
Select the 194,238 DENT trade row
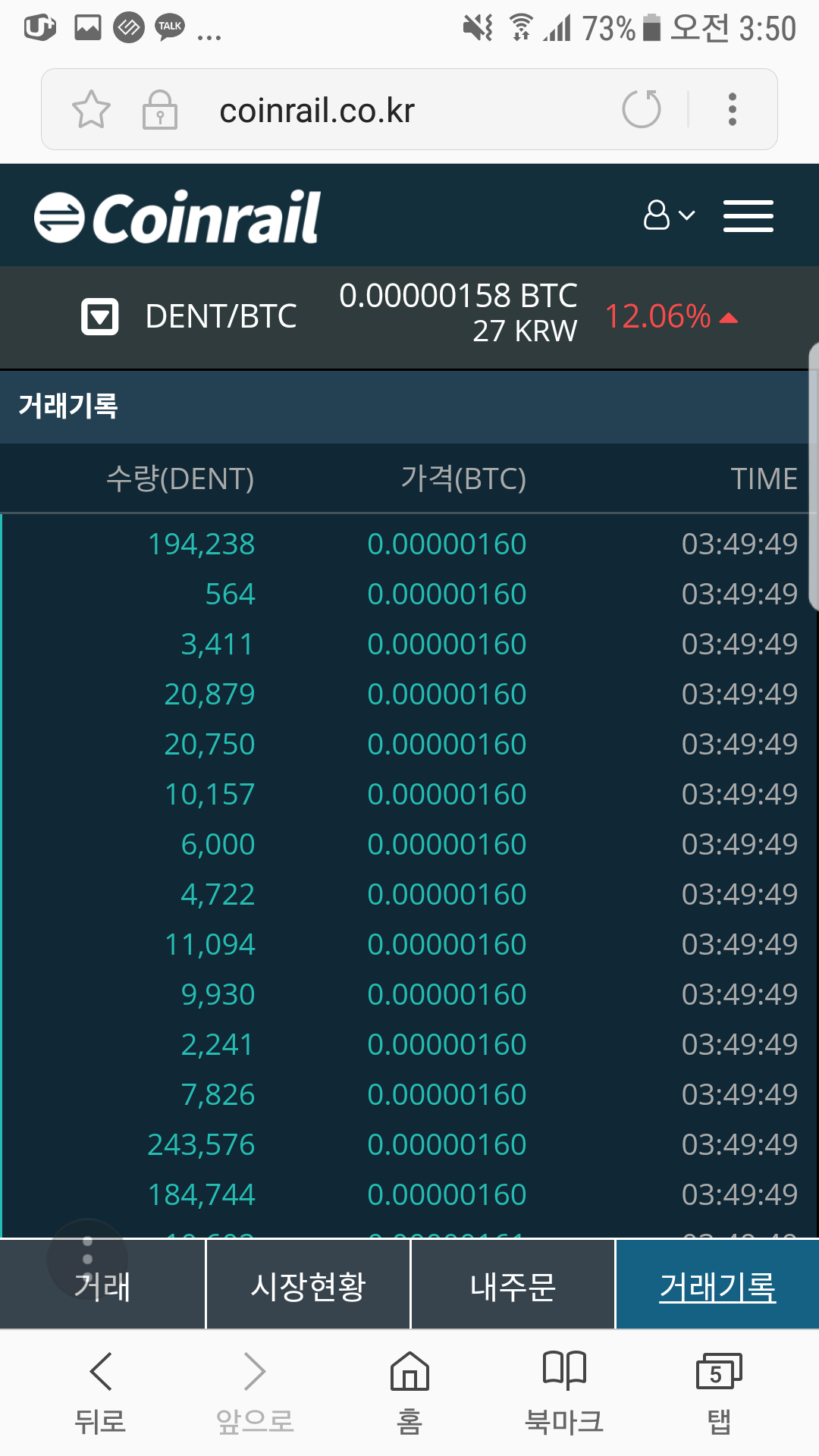click(x=409, y=544)
